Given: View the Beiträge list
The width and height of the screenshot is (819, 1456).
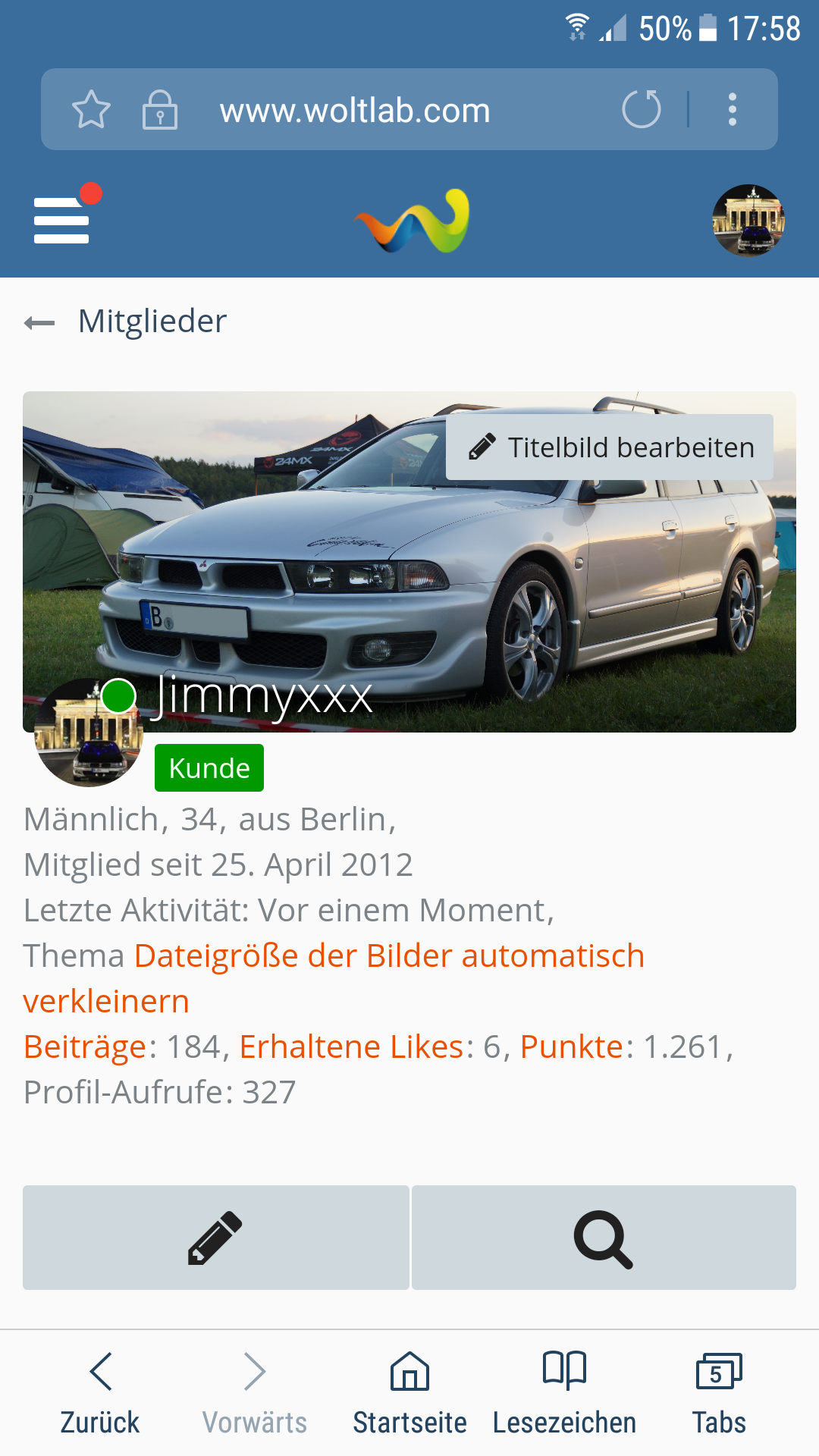Looking at the screenshot, I should point(85,1047).
